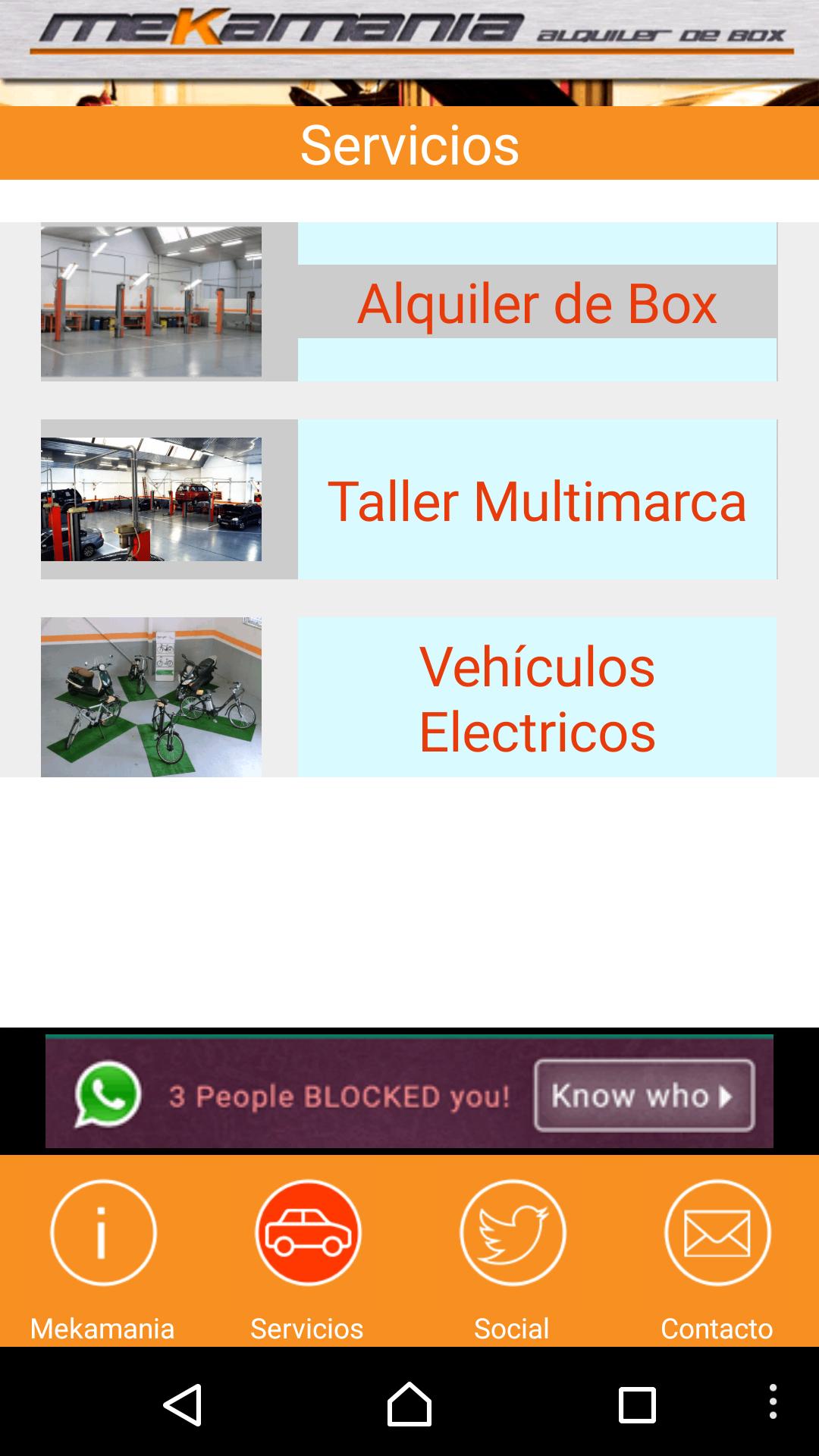This screenshot has height=1456, width=819.
Task: Open the Contacto envelope icon
Action: [715, 1232]
